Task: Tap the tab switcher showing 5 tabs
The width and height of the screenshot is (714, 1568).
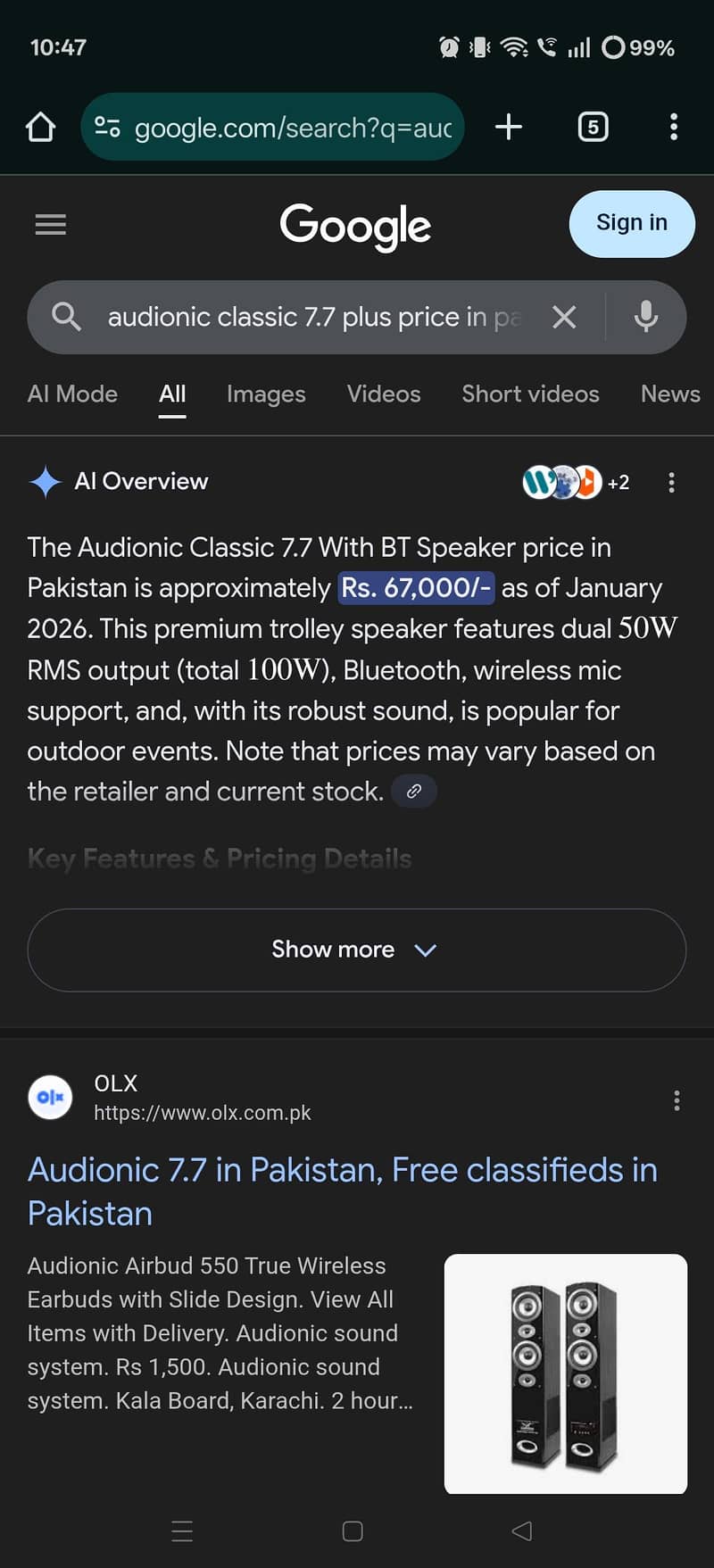Action: pos(592,127)
